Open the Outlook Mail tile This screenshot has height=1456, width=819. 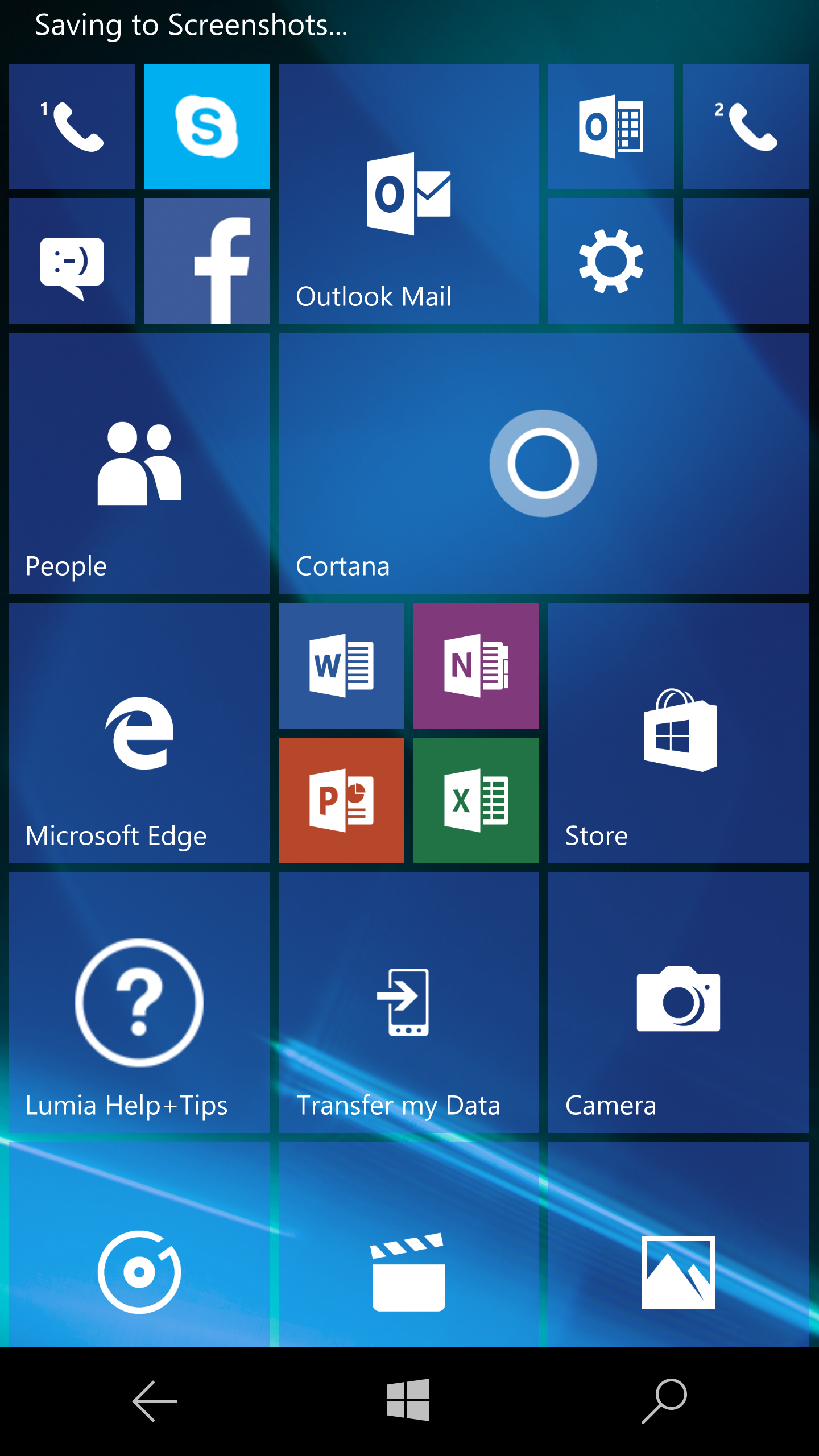[409, 194]
